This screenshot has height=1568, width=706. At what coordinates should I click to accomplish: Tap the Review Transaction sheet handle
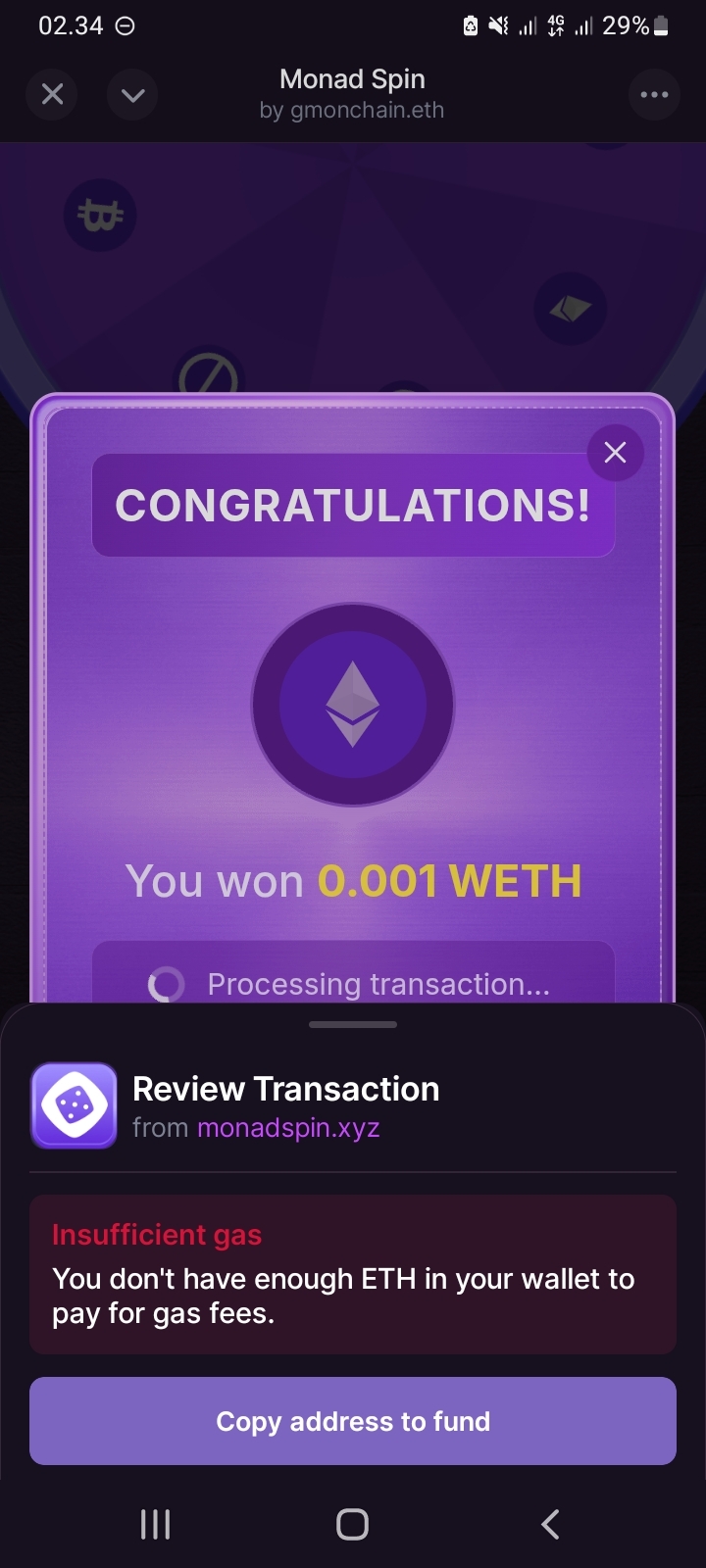pyautogui.click(x=353, y=1024)
